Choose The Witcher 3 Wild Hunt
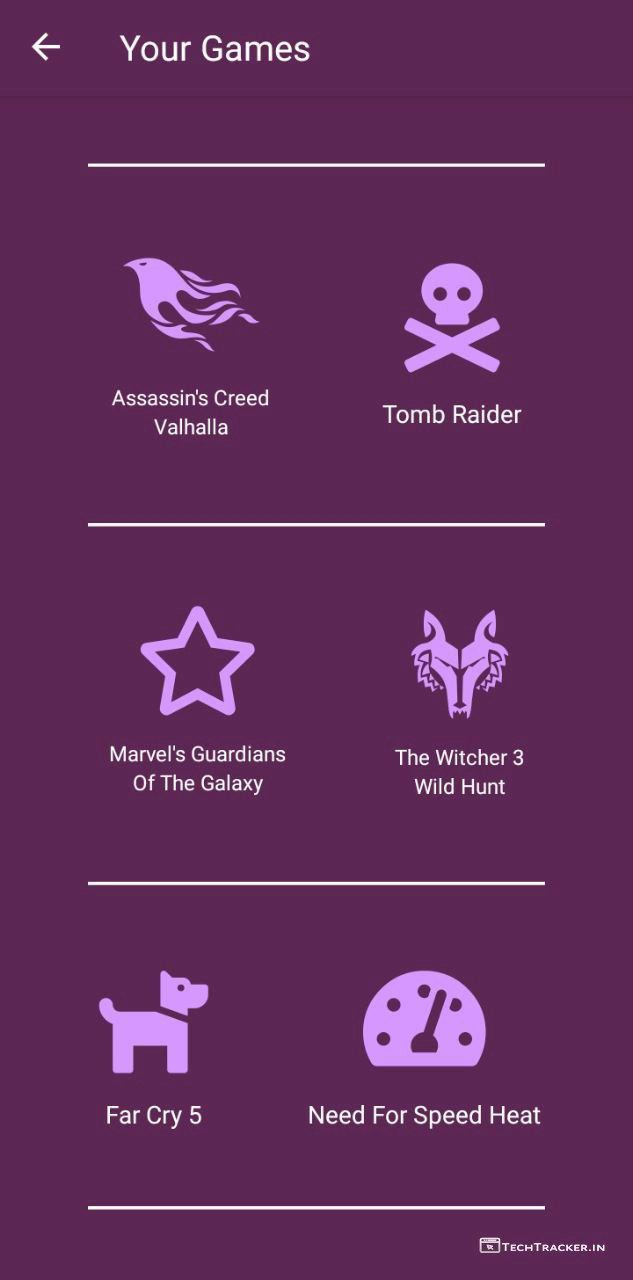This screenshot has width=633, height=1280. tap(459, 700)
